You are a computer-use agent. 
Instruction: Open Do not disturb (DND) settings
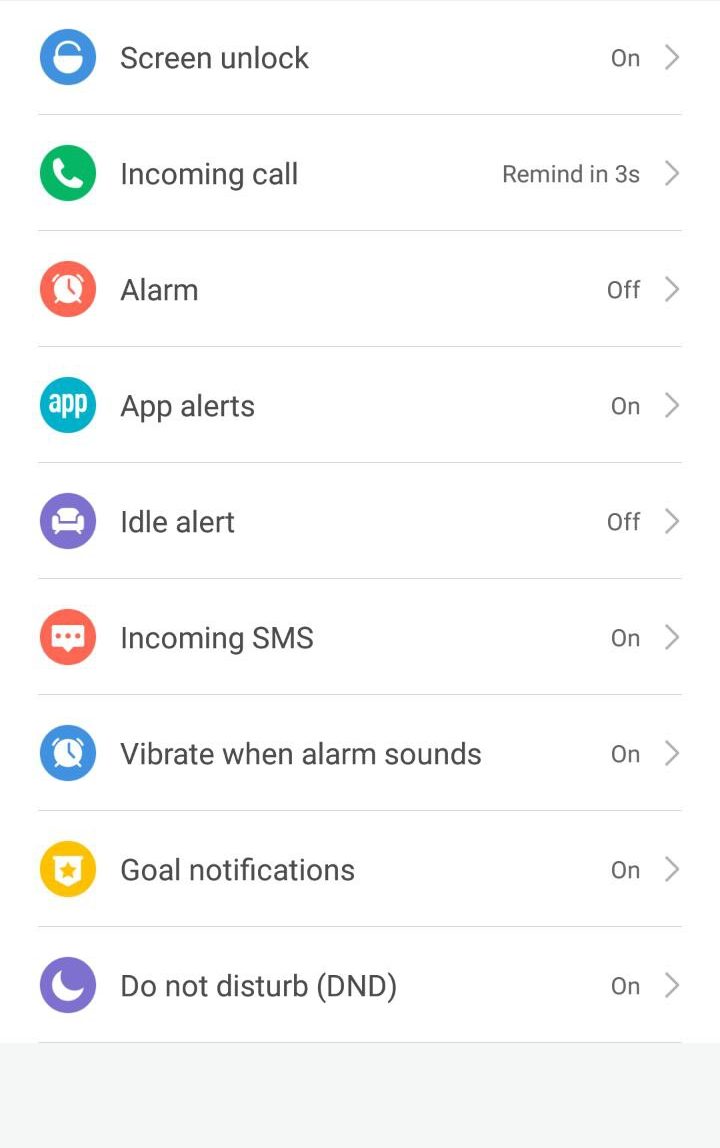coord(360,986)
